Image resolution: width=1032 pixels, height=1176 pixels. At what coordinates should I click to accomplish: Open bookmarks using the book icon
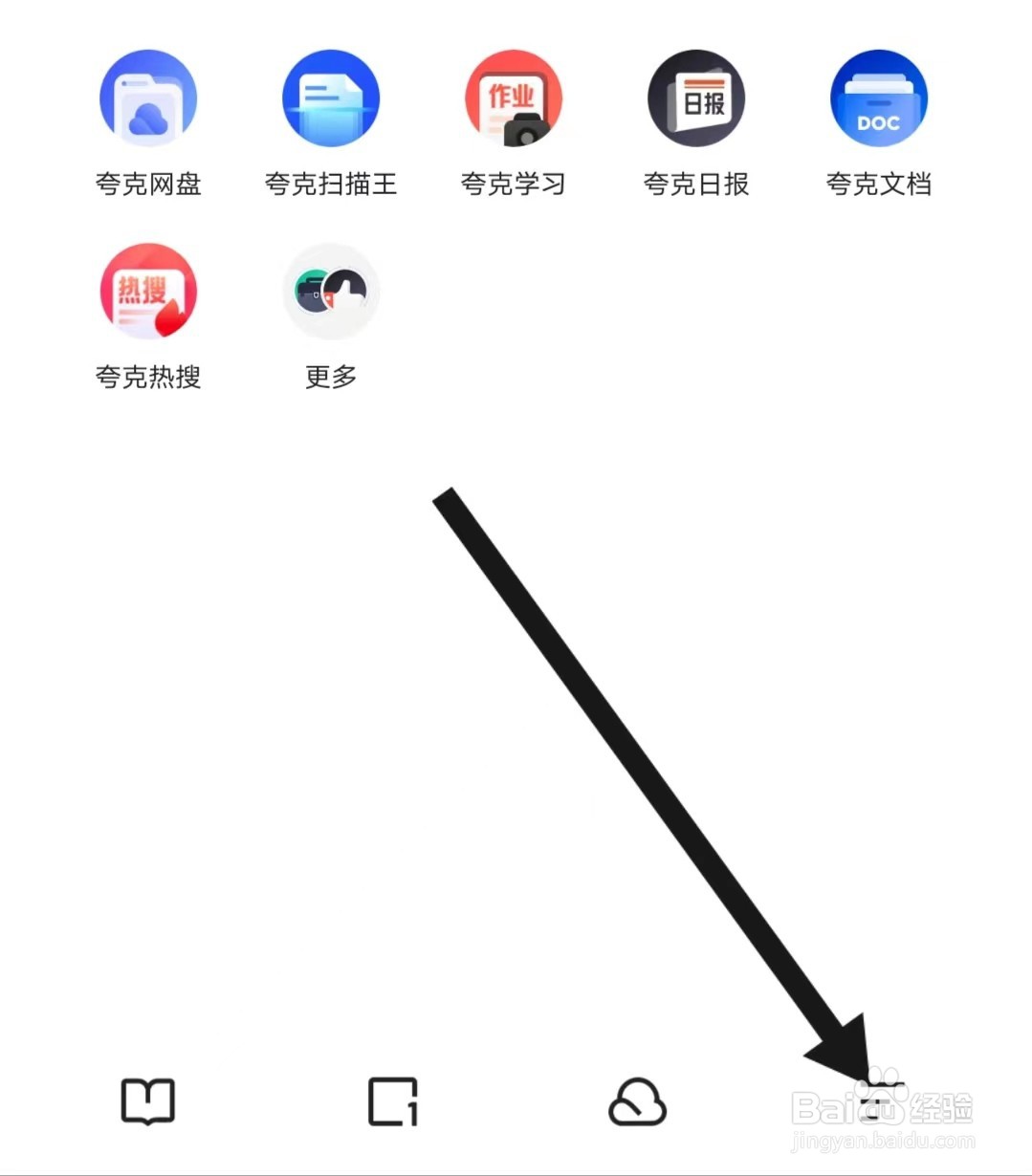coord(148,1100)
